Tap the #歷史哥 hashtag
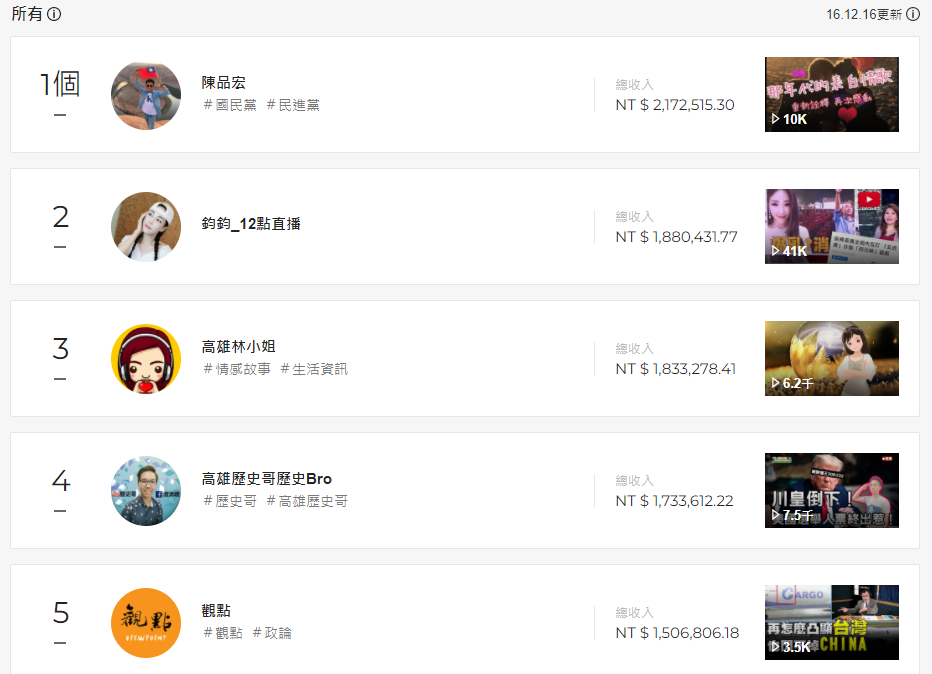The height and width of the screenshot is (674, 932). tap(229, 501)
